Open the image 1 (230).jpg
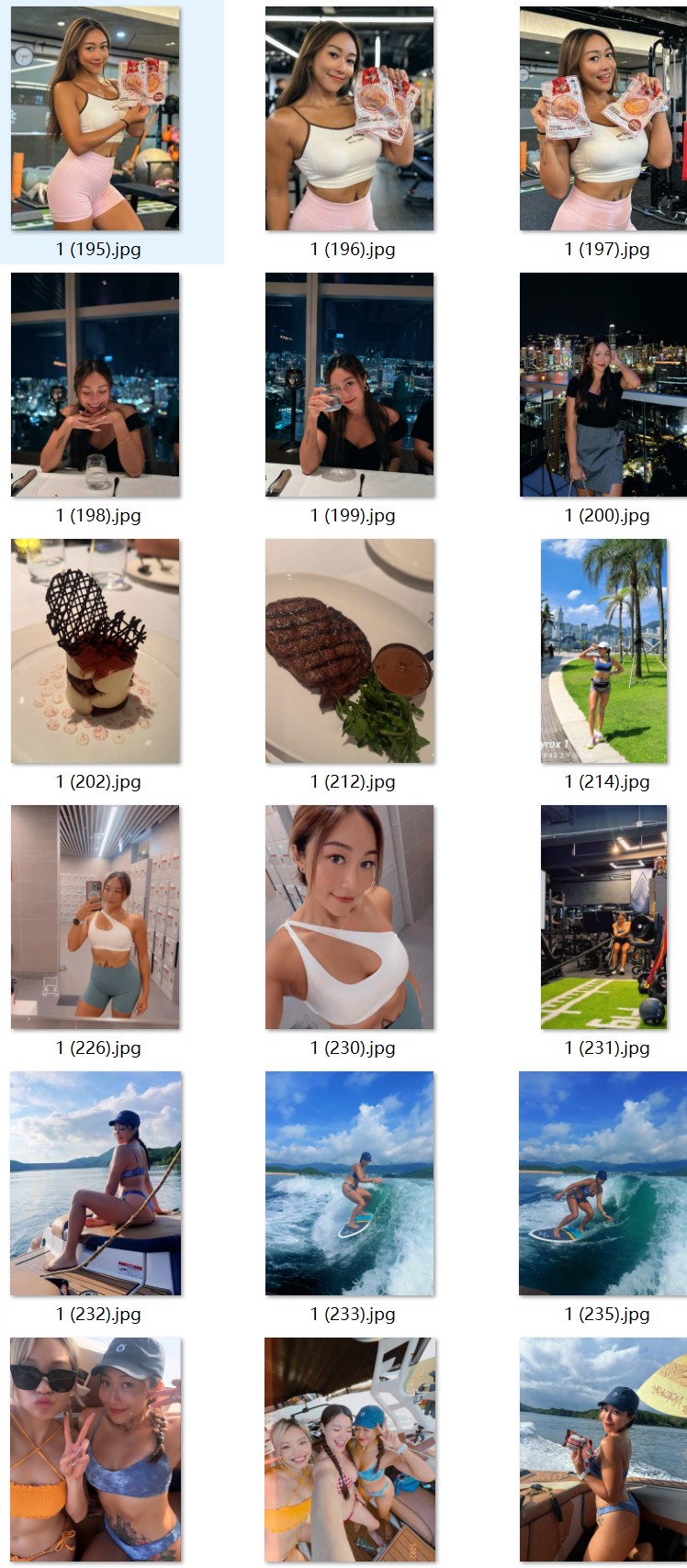Screen dimensions: 687x1568 [349, 917]
